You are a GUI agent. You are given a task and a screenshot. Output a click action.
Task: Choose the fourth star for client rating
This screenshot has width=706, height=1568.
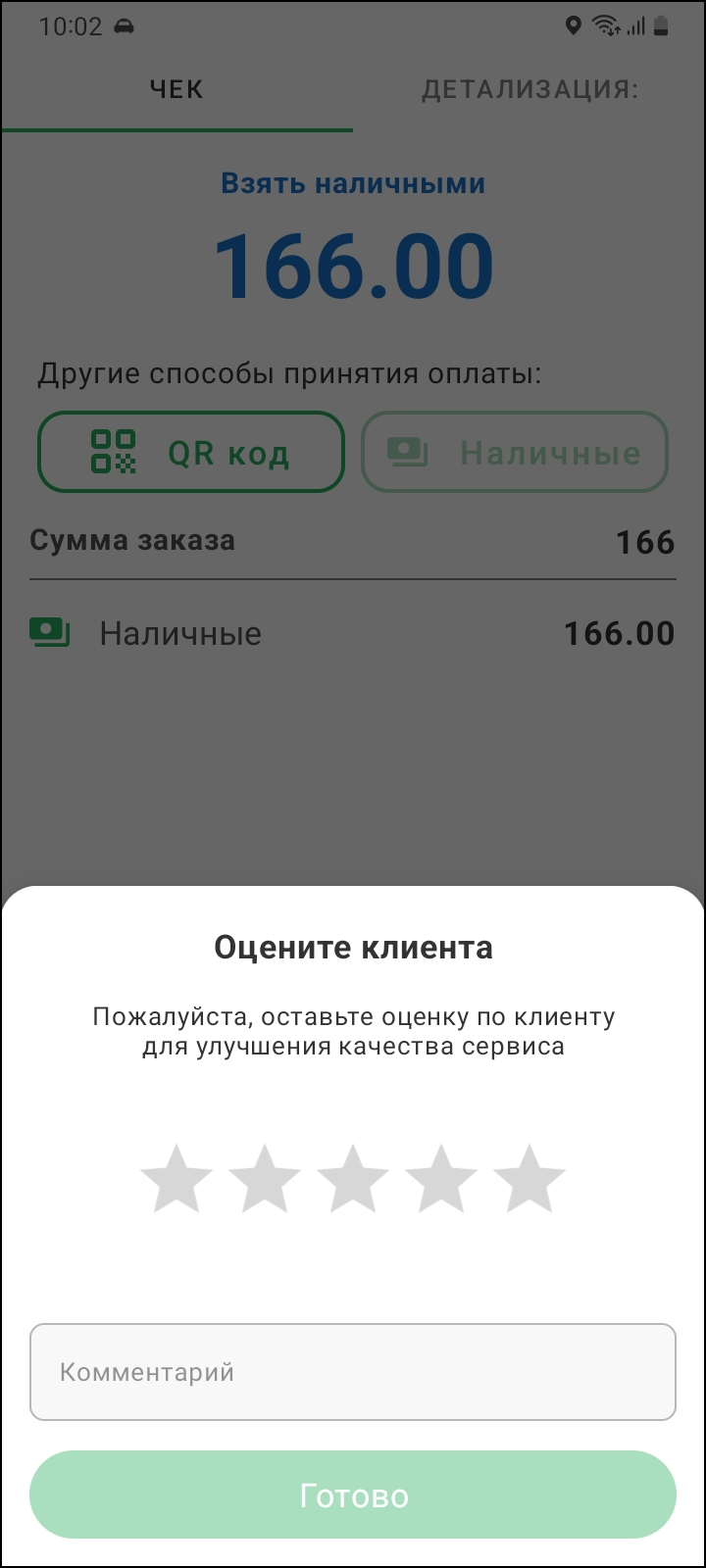point(441,1179)
